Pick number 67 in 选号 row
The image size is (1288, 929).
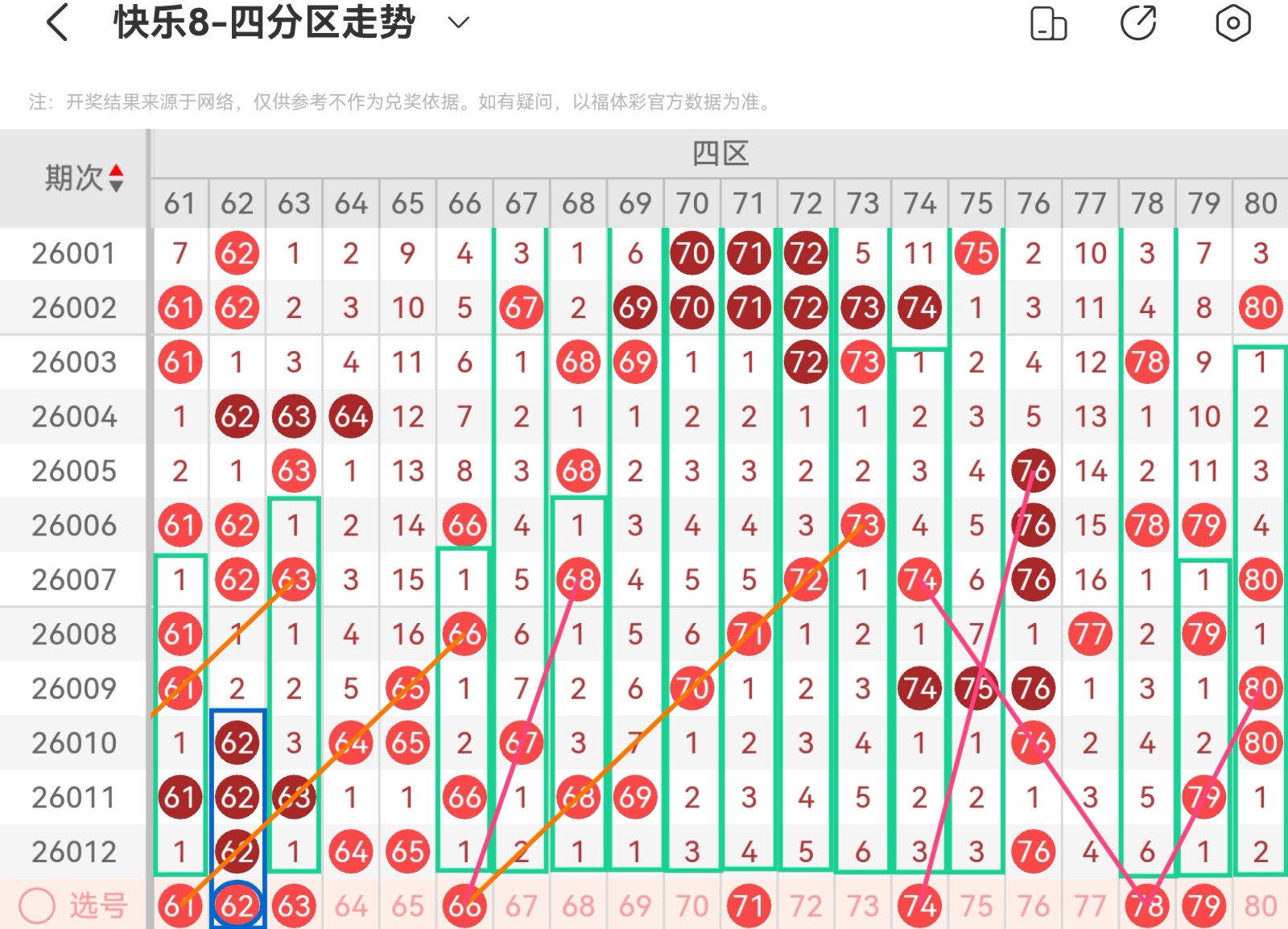point(522,906)
